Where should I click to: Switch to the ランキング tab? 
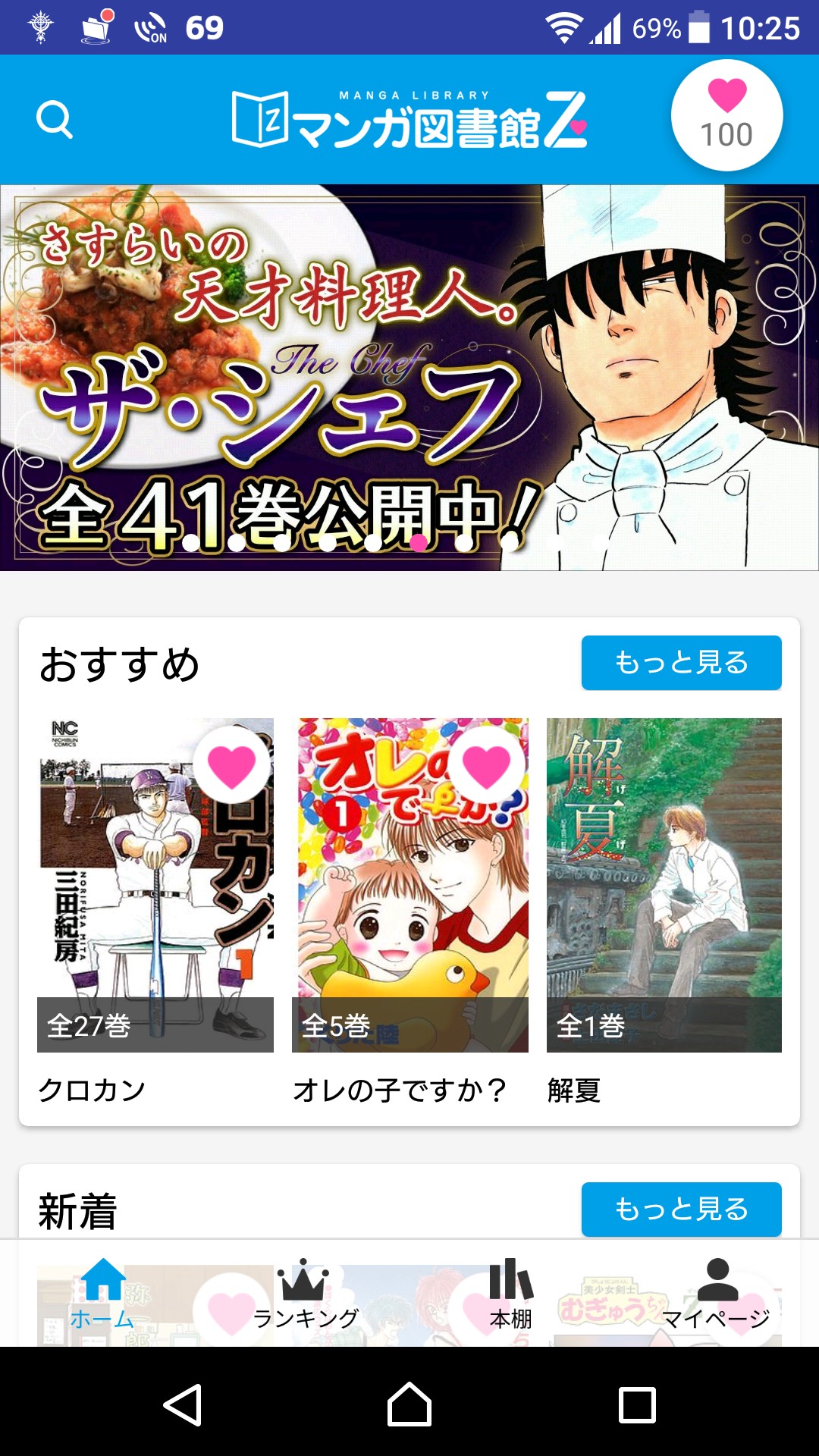coord(305,1294)
